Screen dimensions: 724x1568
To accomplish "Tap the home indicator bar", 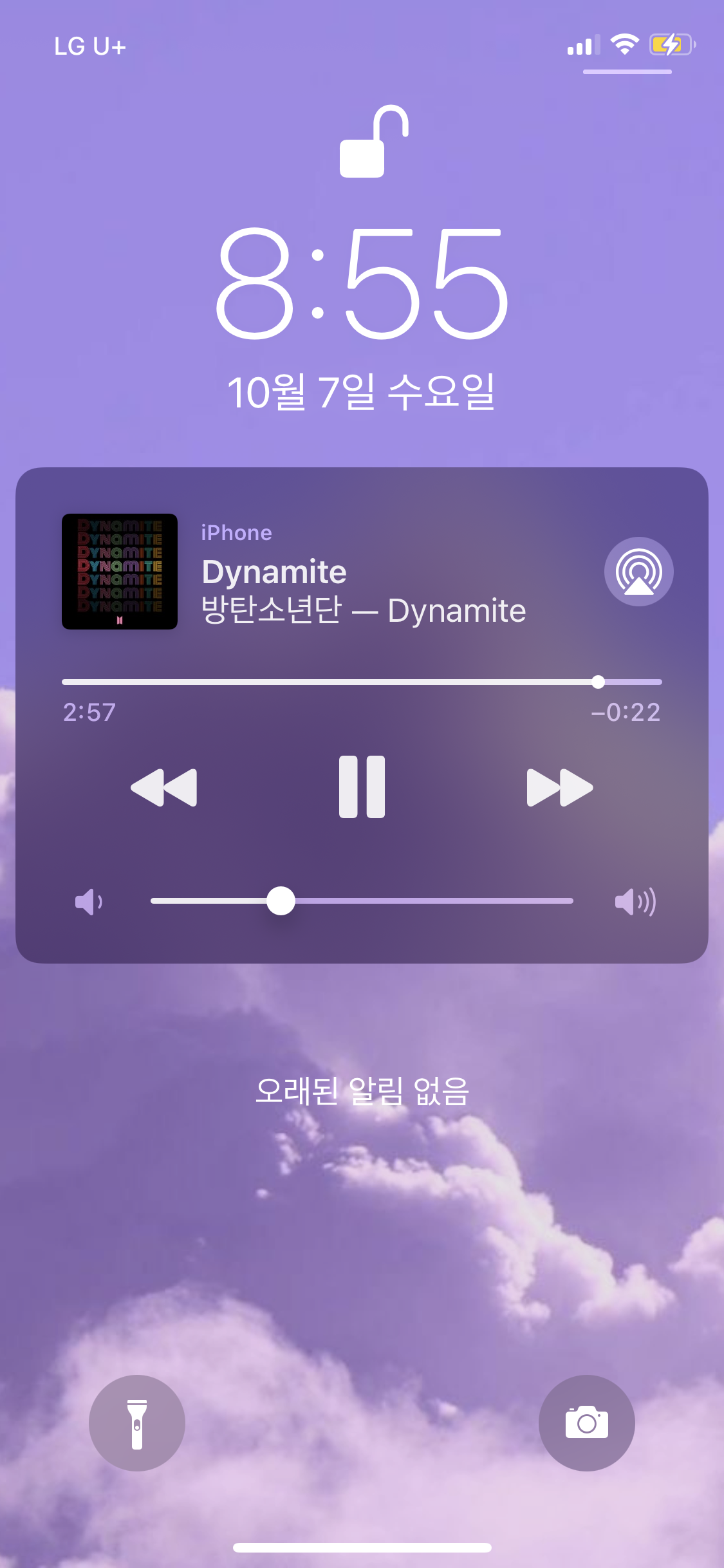I will [362, 1547].
